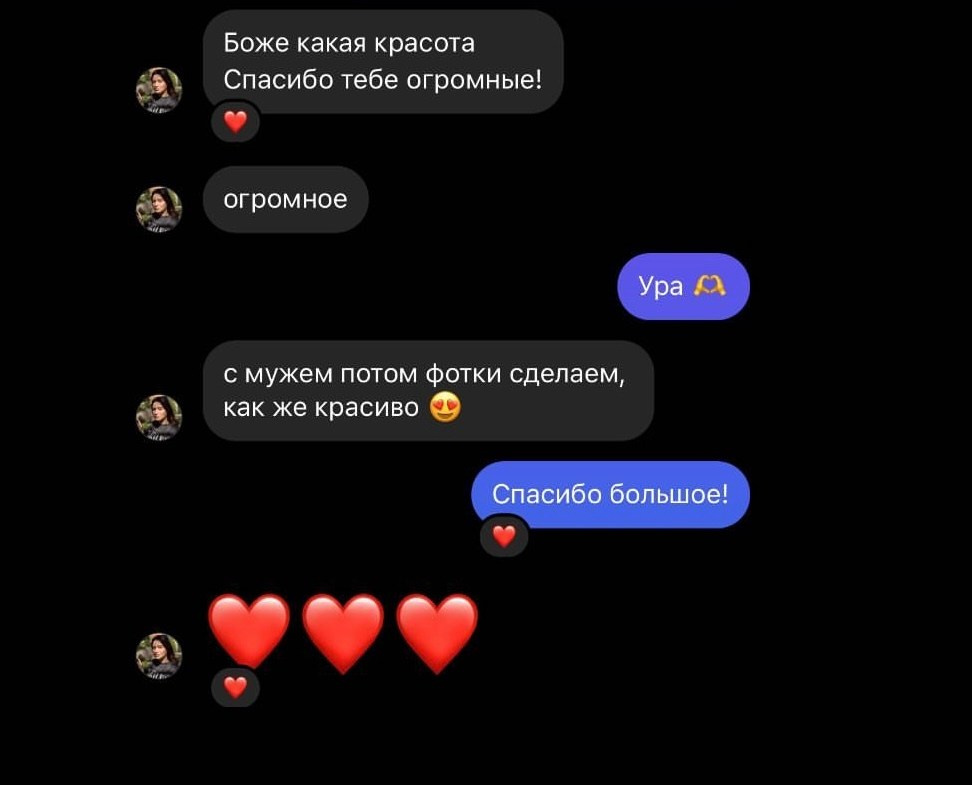Screen dimensions: 972x785
Task: View the heart reaction under «Спасибо большое!»
Action: coord(504,537)
